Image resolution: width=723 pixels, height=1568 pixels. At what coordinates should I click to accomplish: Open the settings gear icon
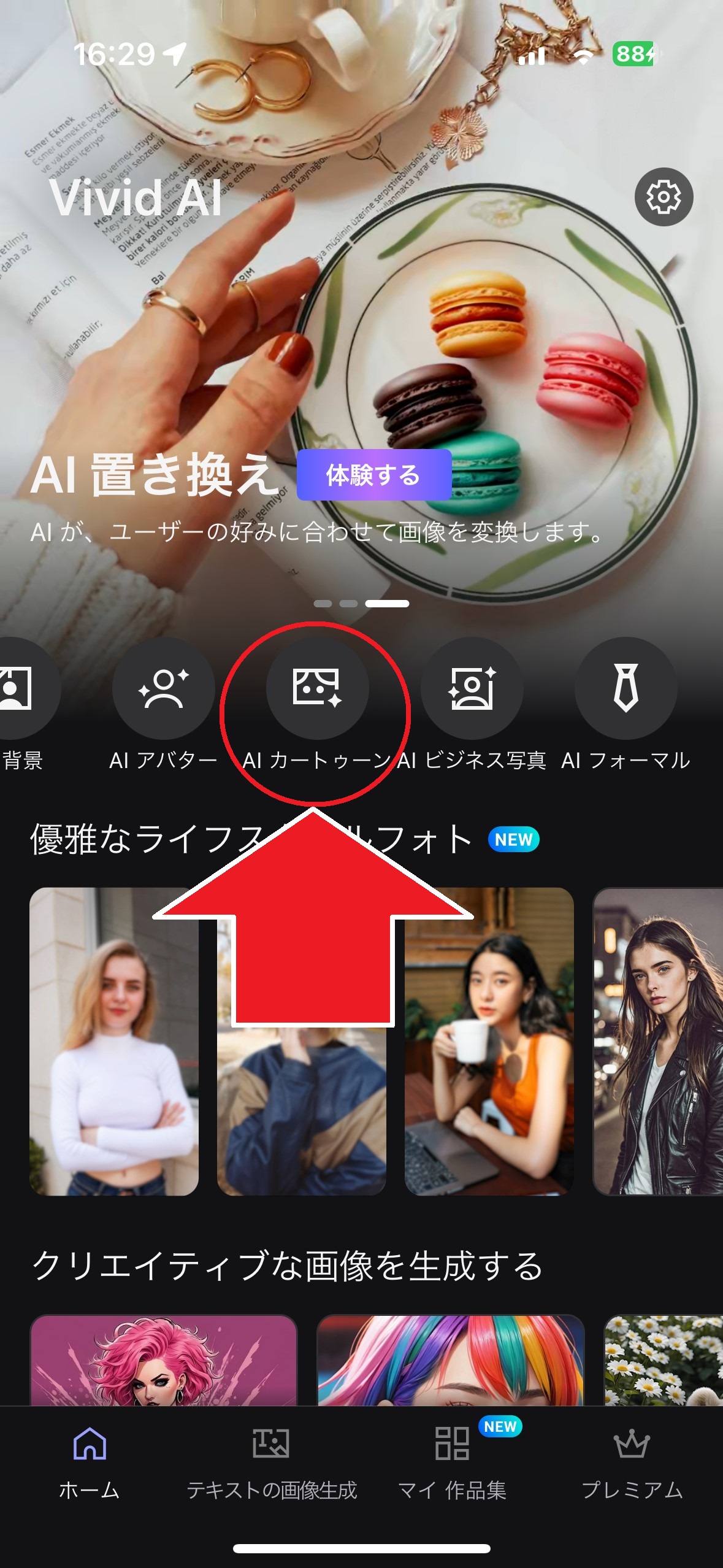coord(664,197)
